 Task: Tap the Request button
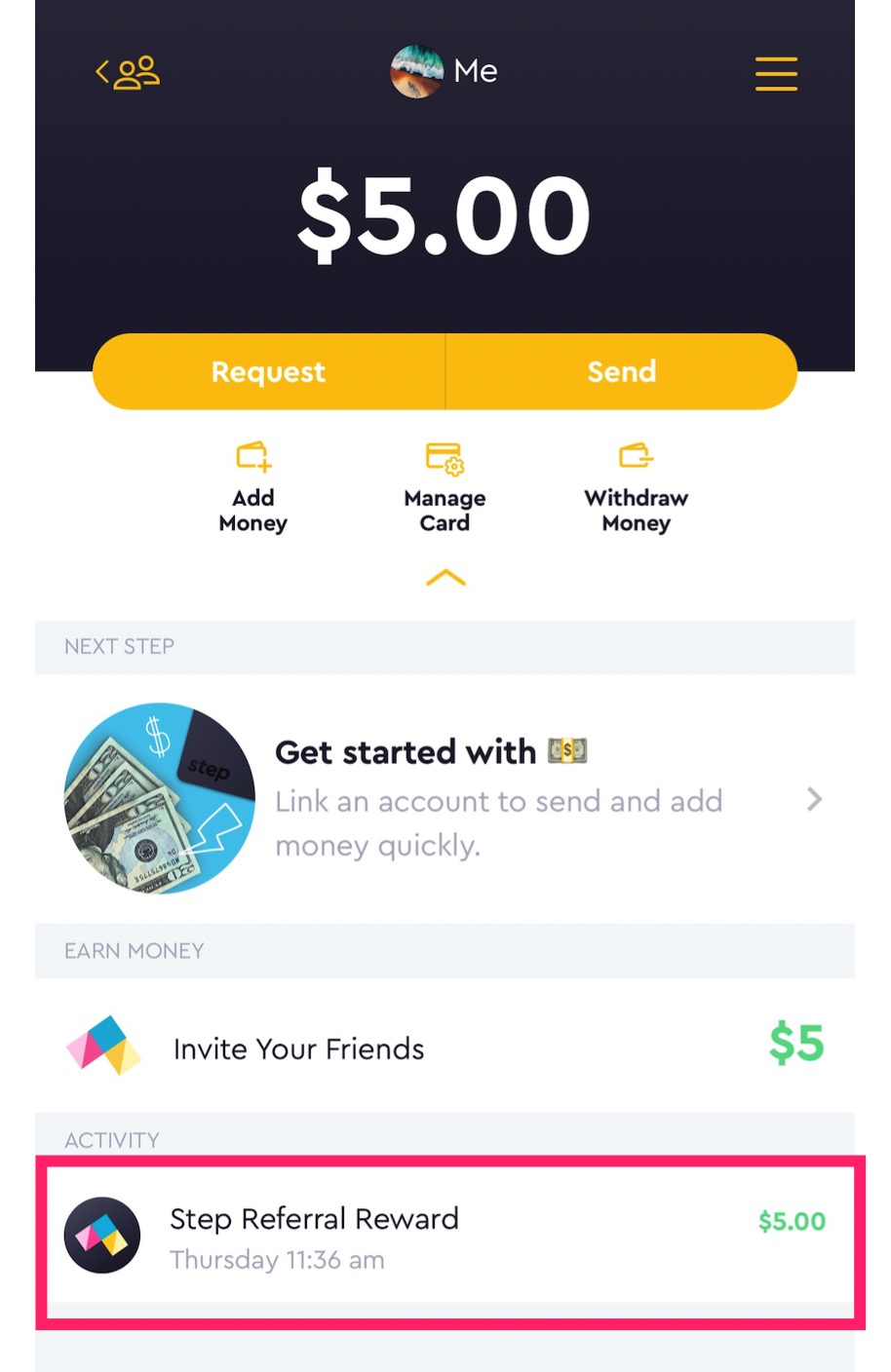pyautogui.click(x=269, y=372)
